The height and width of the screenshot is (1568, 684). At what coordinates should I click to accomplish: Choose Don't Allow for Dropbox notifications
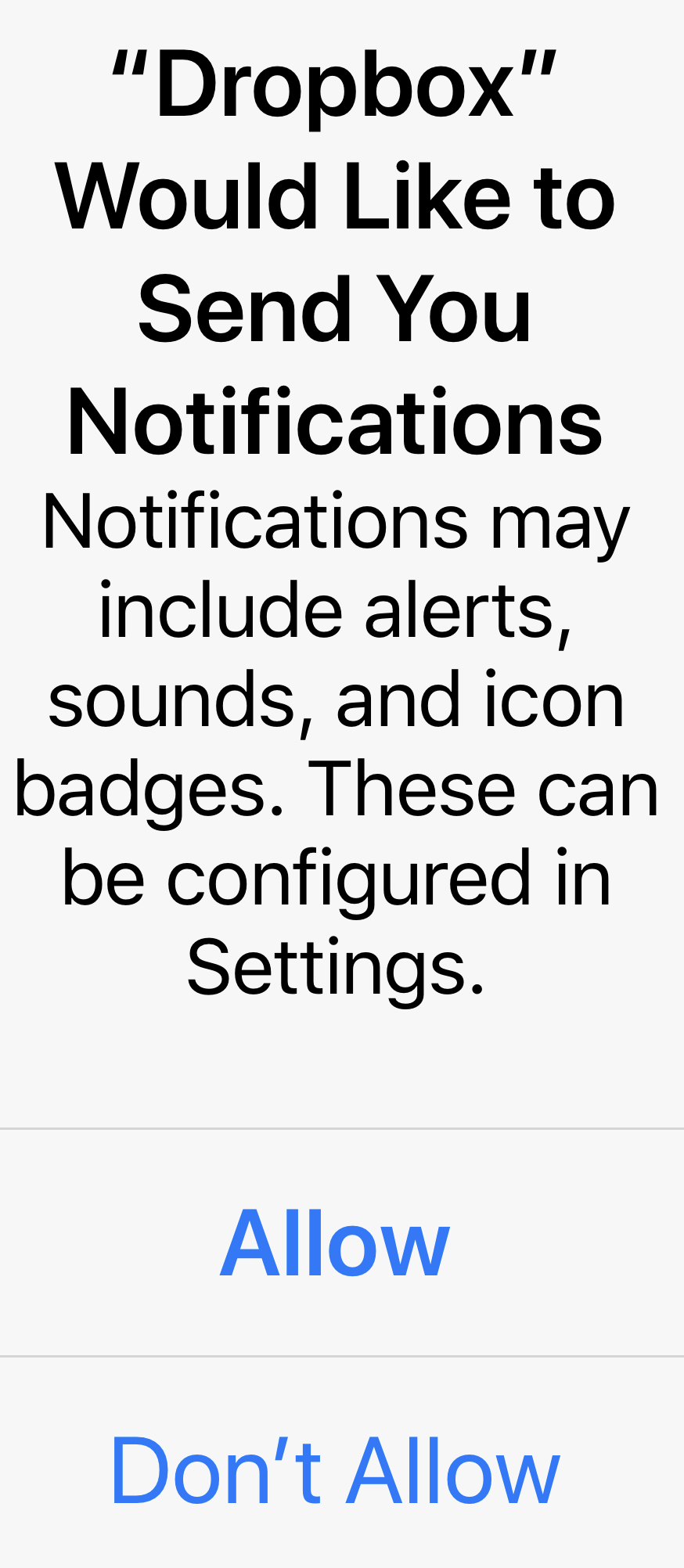(335, 1469)
